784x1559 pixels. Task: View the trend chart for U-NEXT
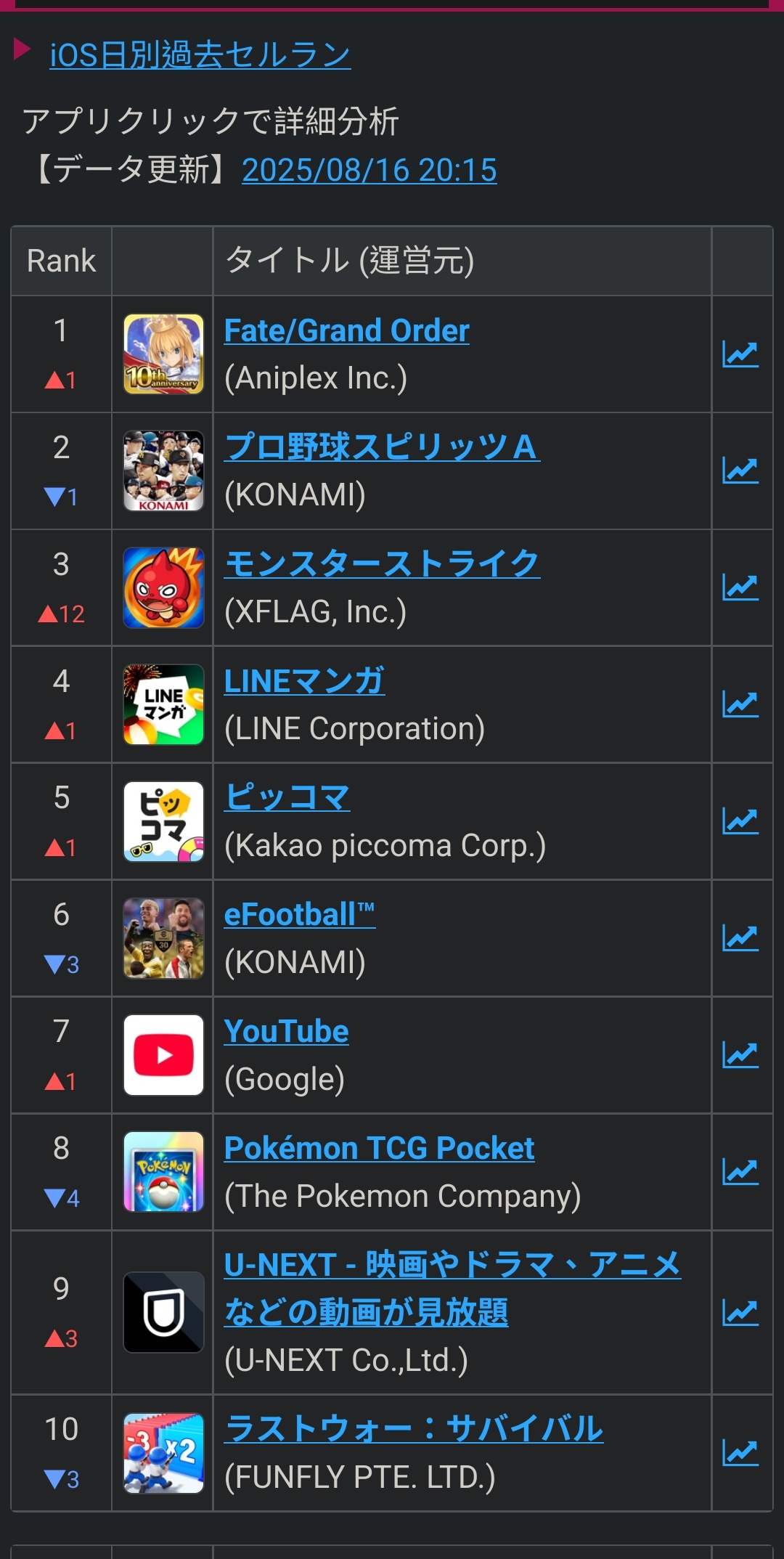pyautogui.click(x=740, y=1312)
